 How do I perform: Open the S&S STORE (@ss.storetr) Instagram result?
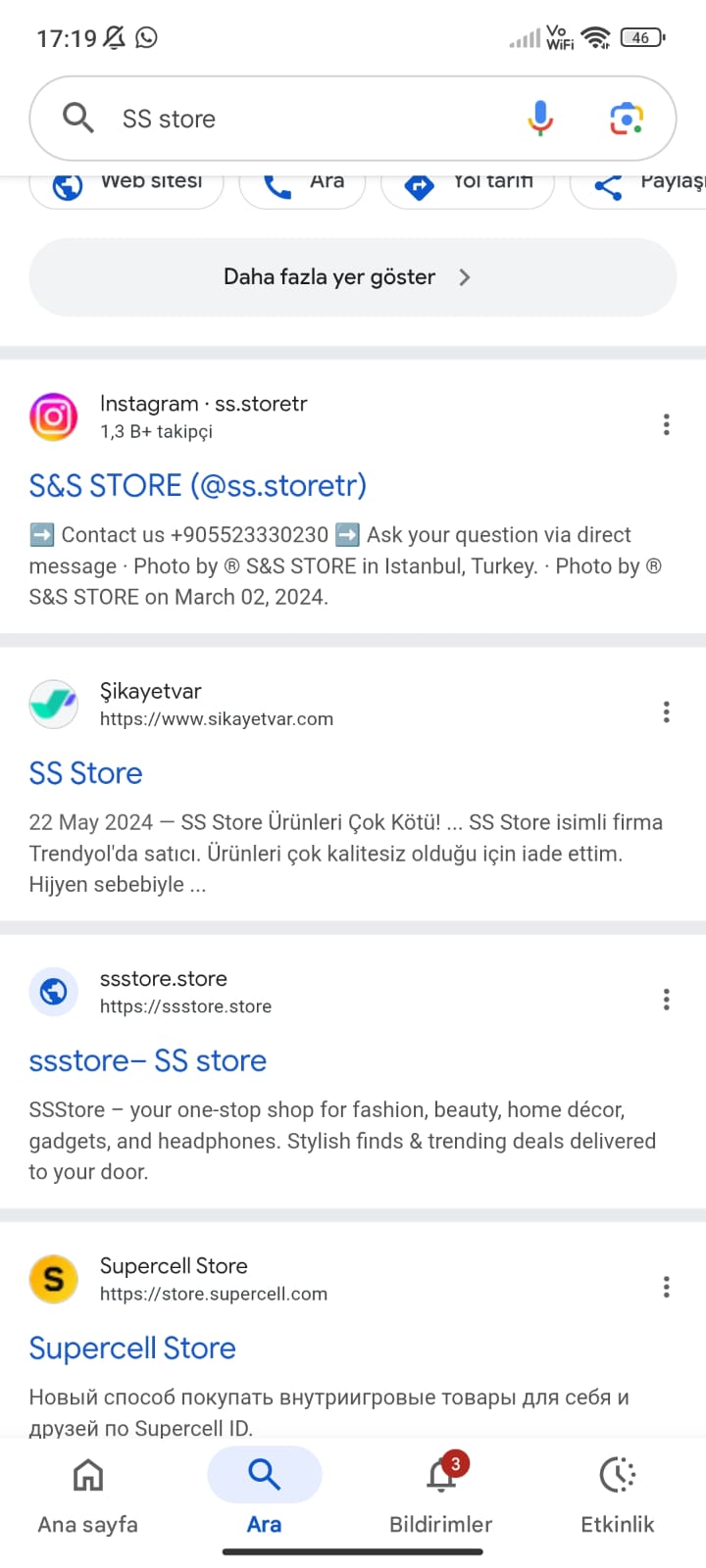[x=197, y=485]
